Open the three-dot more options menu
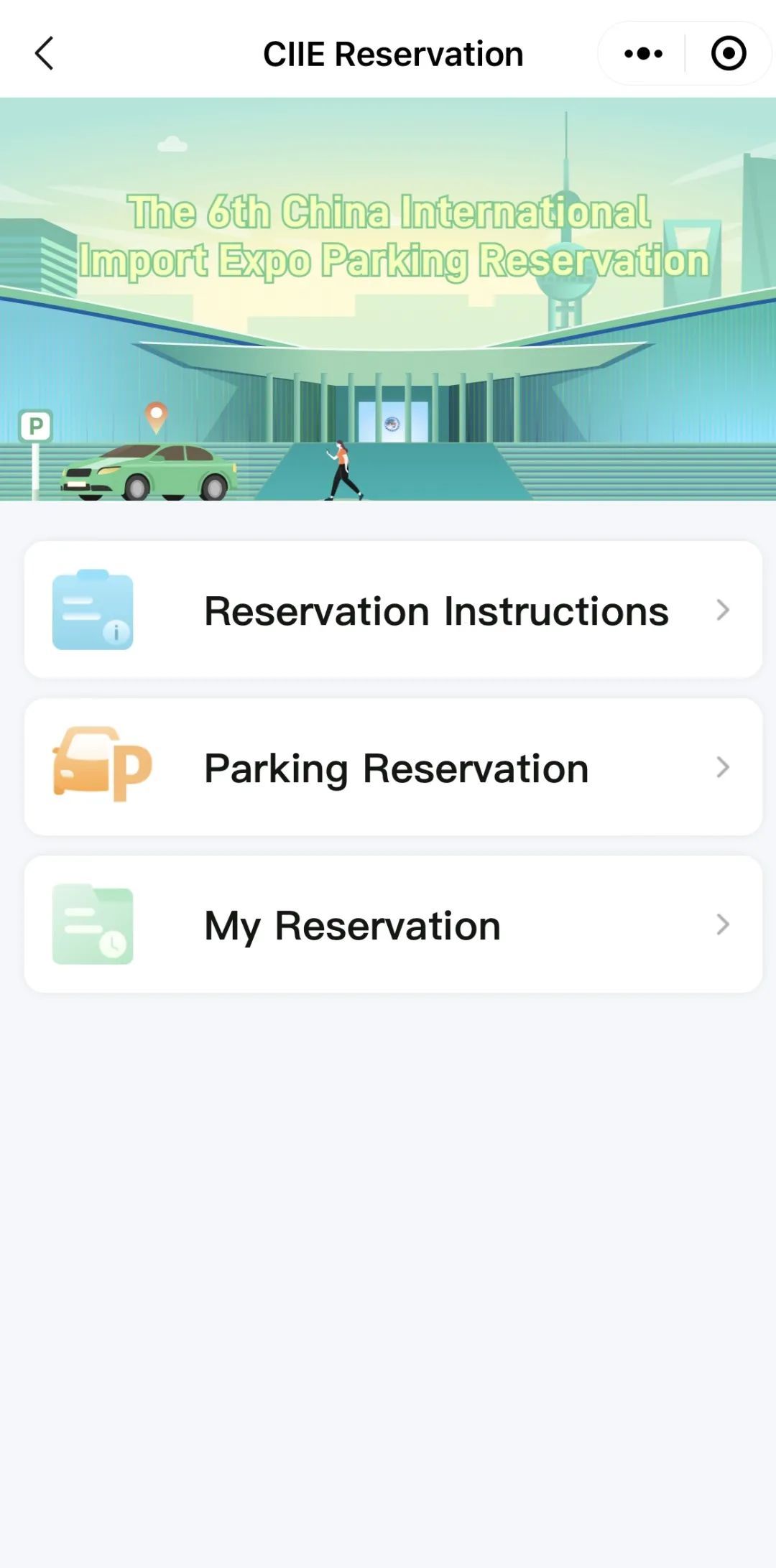Screen dimensions: 776x1568 [x=643, y=54]
